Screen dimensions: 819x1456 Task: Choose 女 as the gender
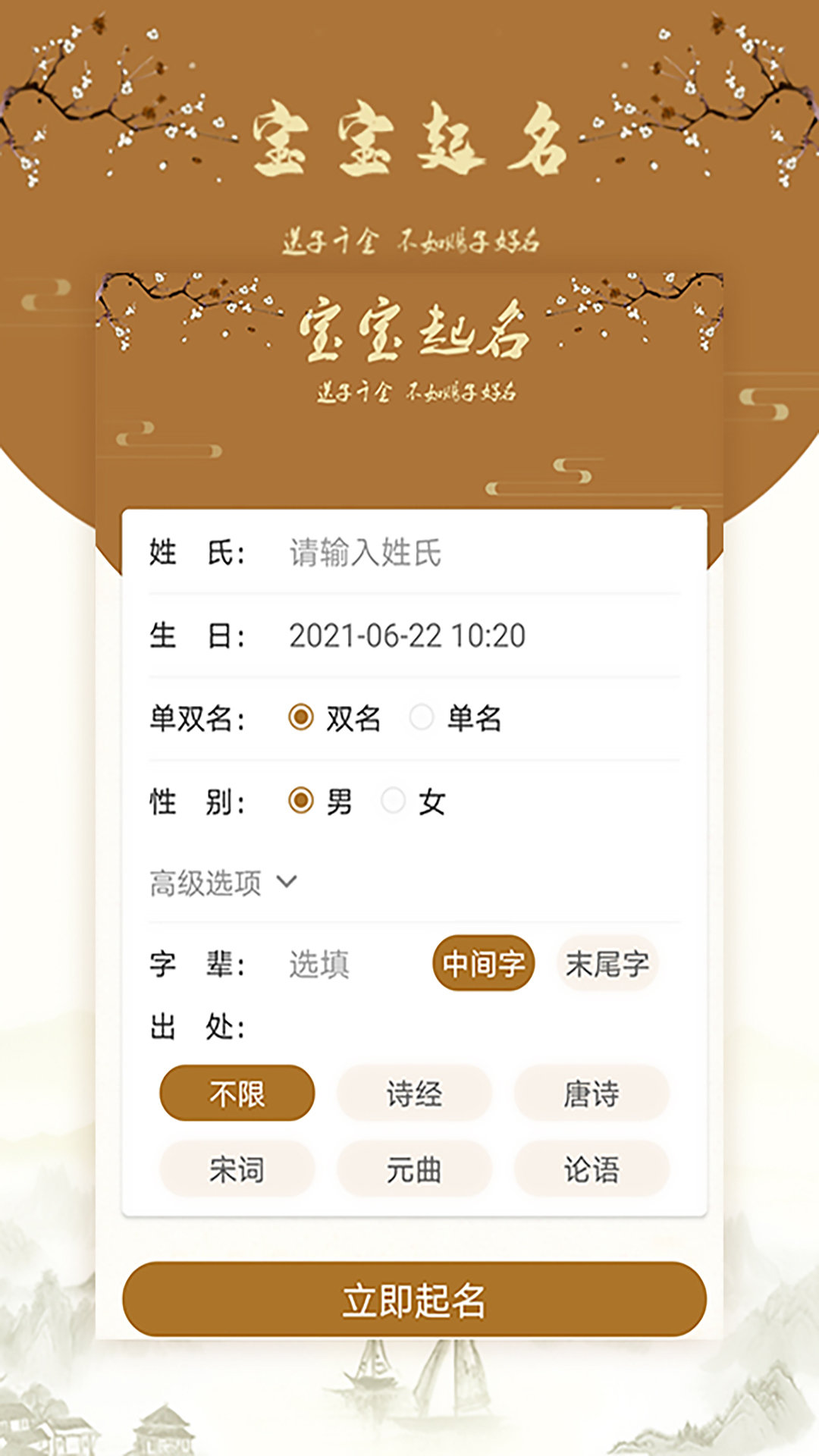pyautogui.click(x=393, y=804)
